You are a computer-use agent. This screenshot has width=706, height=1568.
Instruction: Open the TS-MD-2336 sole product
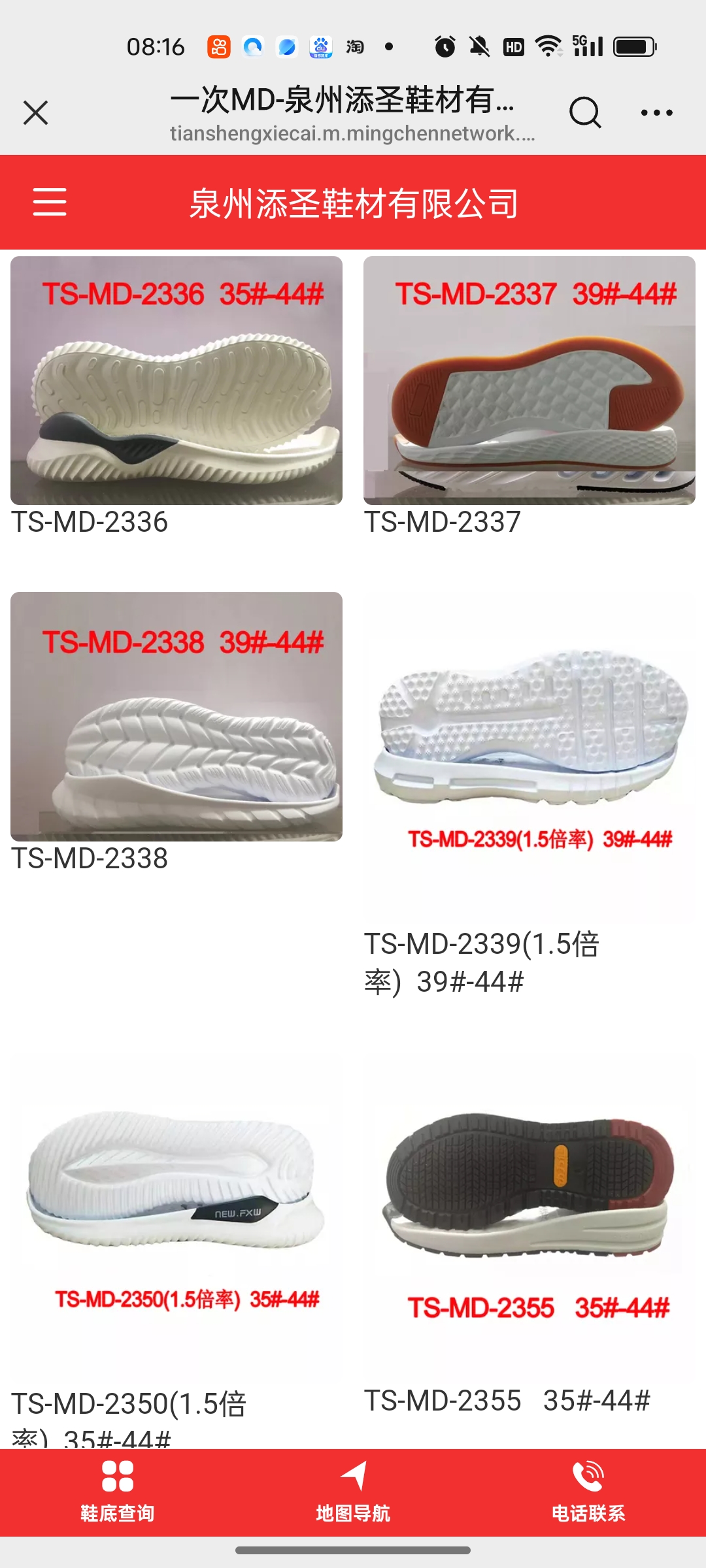[176, 381]
